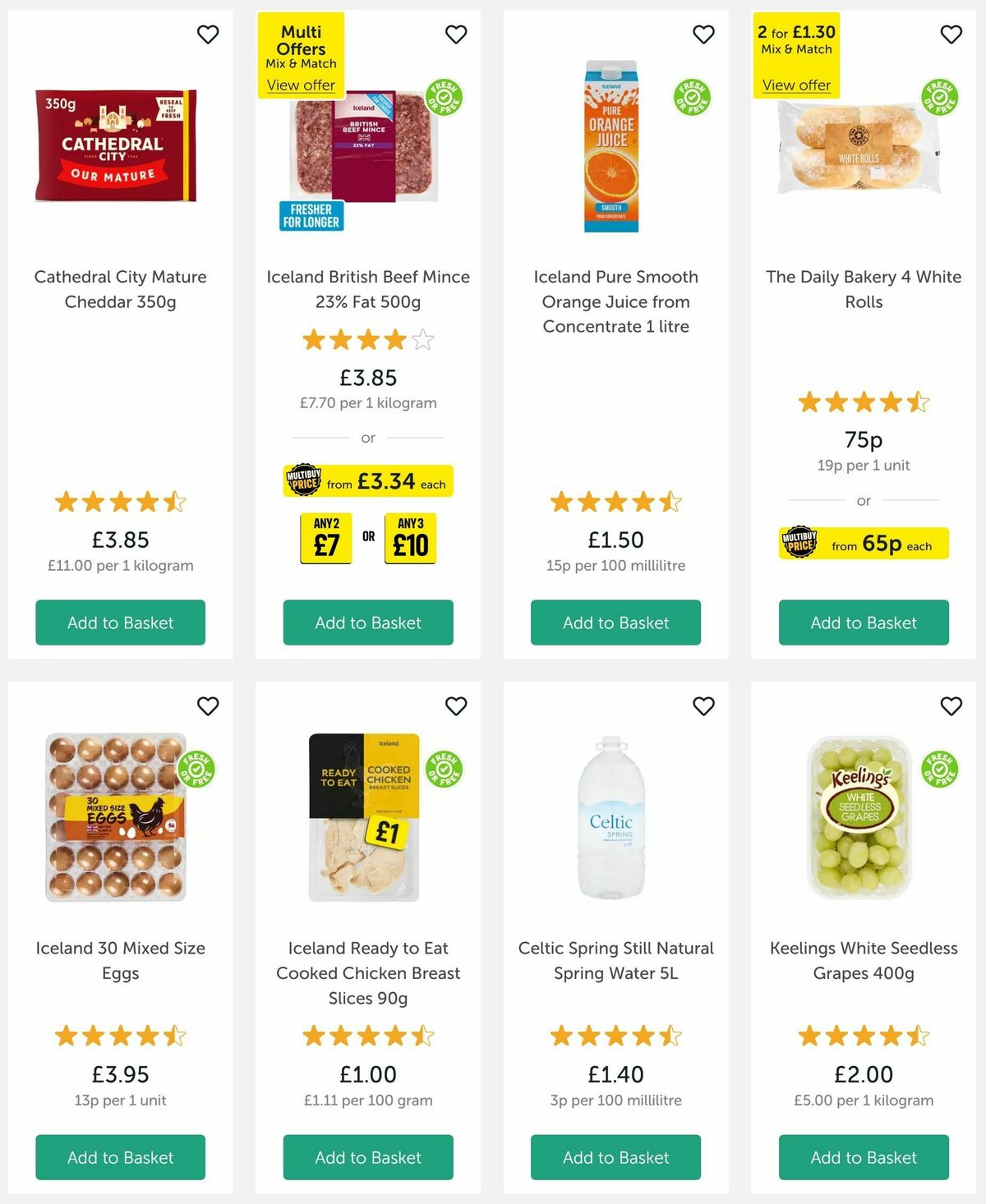Click the heart icon on Iceland British Beef Mince
The image size is (986, 1204).
[x=456, y=34]
